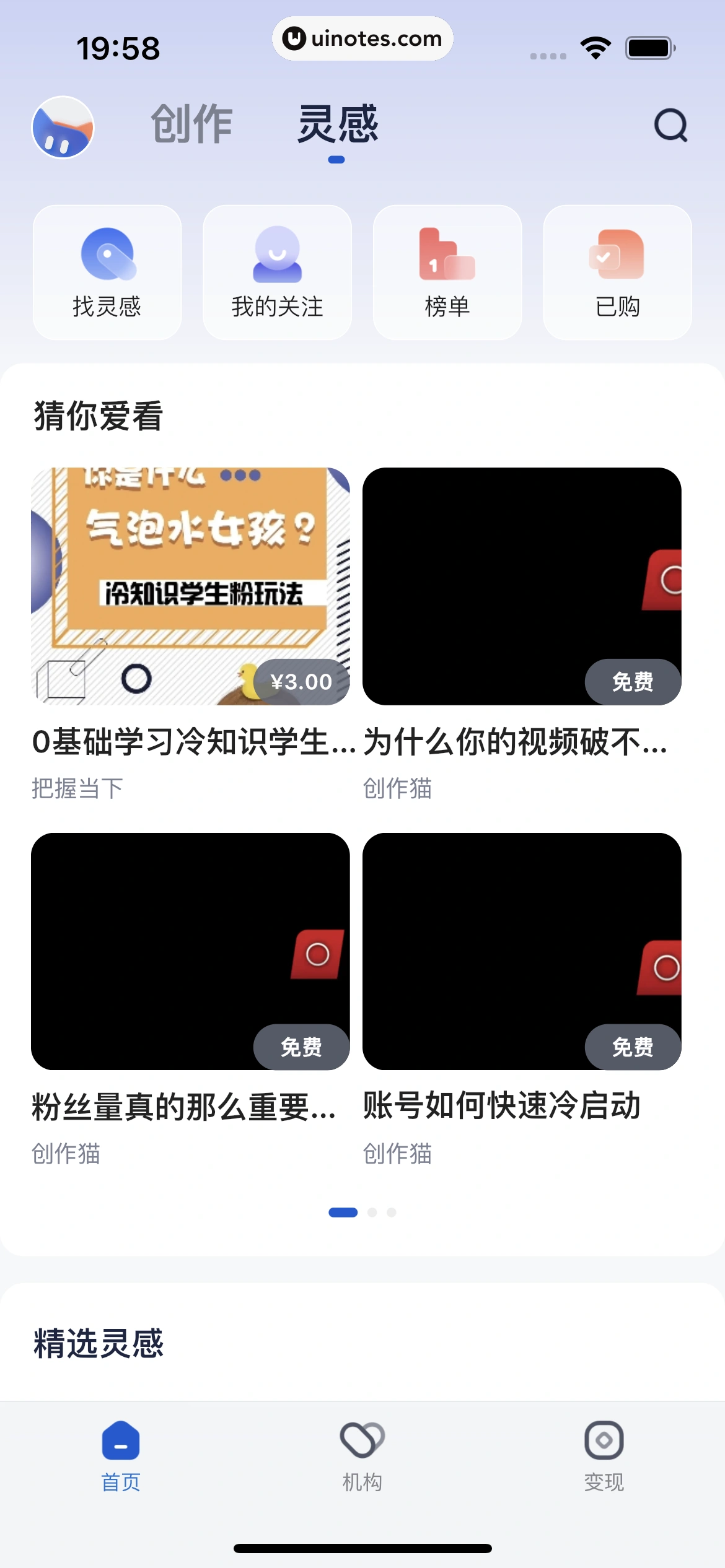The height and width of the screenshot is (1568, 725).
Task: Tap the 免费 badge on 粉丝量真的那么重要 card
Action: [x=301, y=1047]
